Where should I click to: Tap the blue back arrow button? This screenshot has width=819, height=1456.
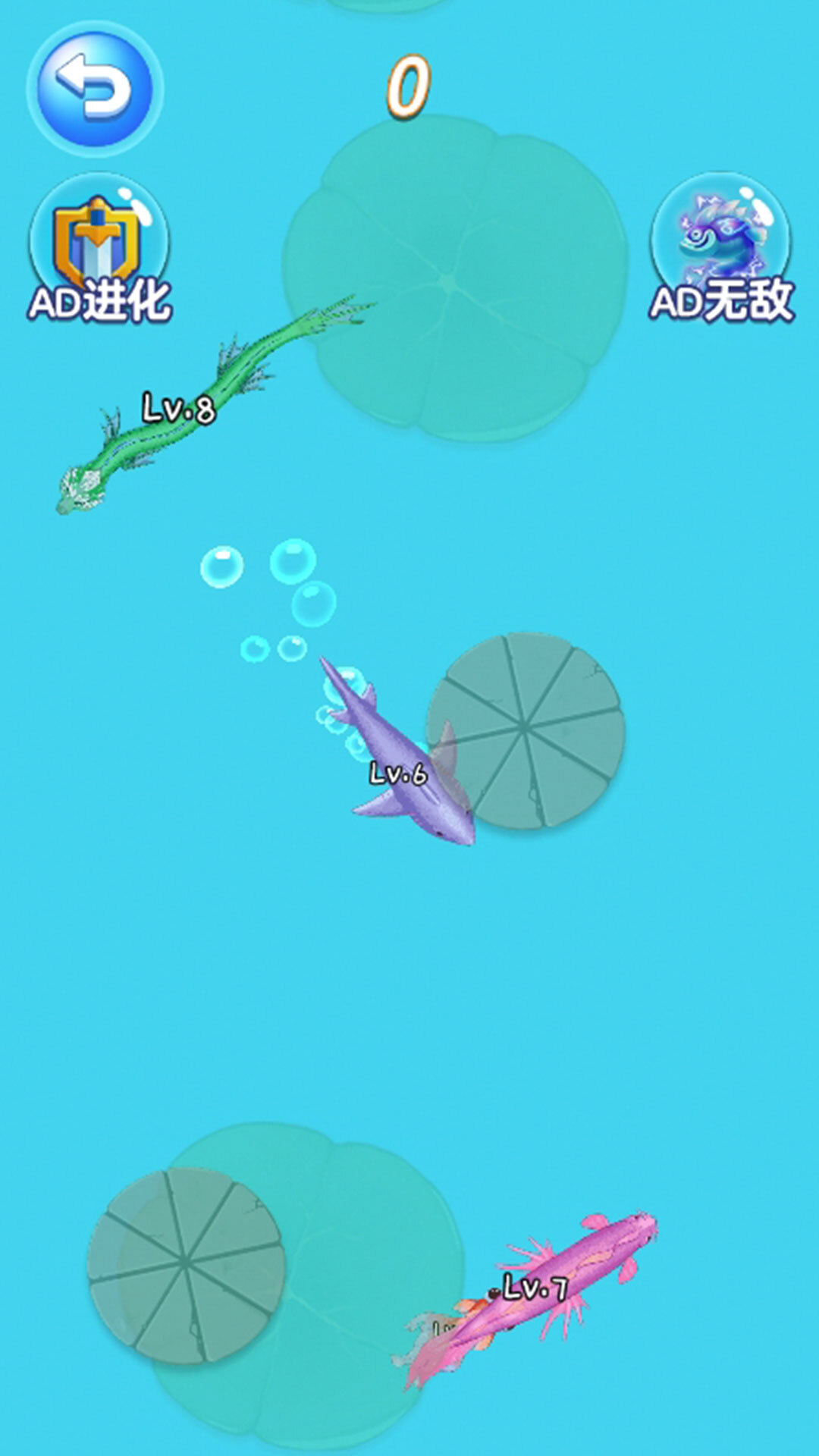click(95, 89)
